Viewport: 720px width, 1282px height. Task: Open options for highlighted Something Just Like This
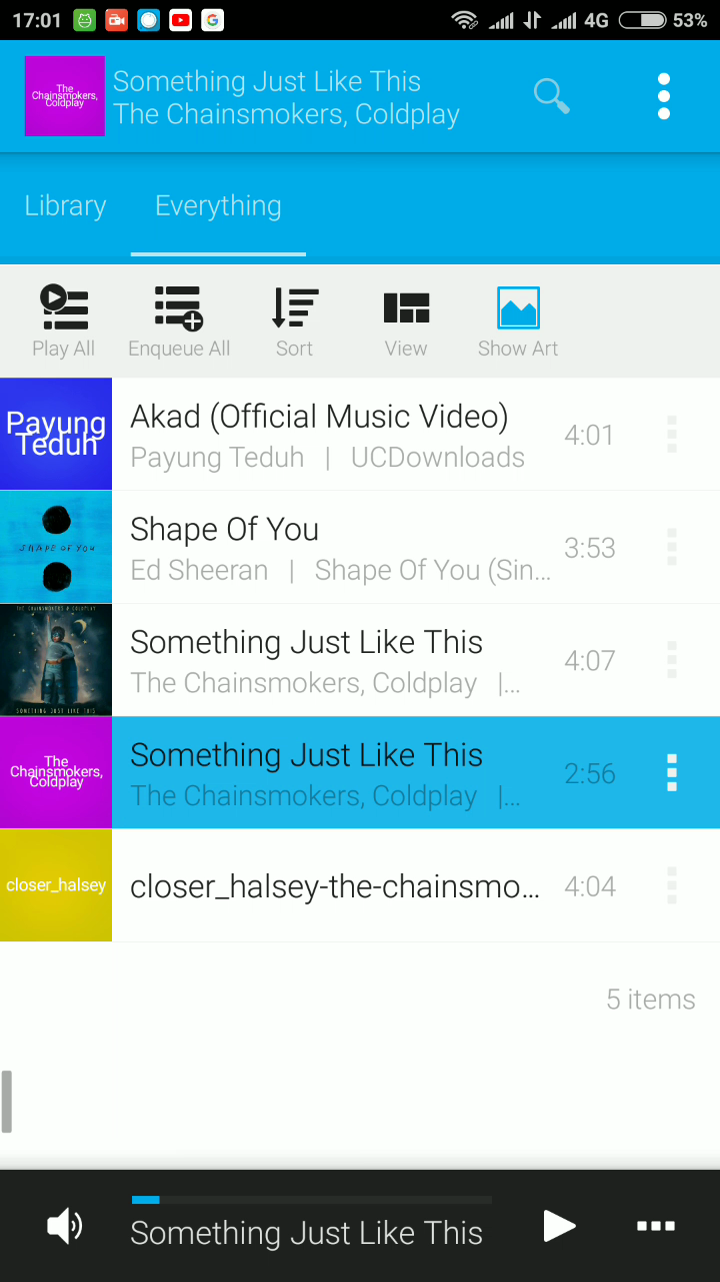click(672, 773)
